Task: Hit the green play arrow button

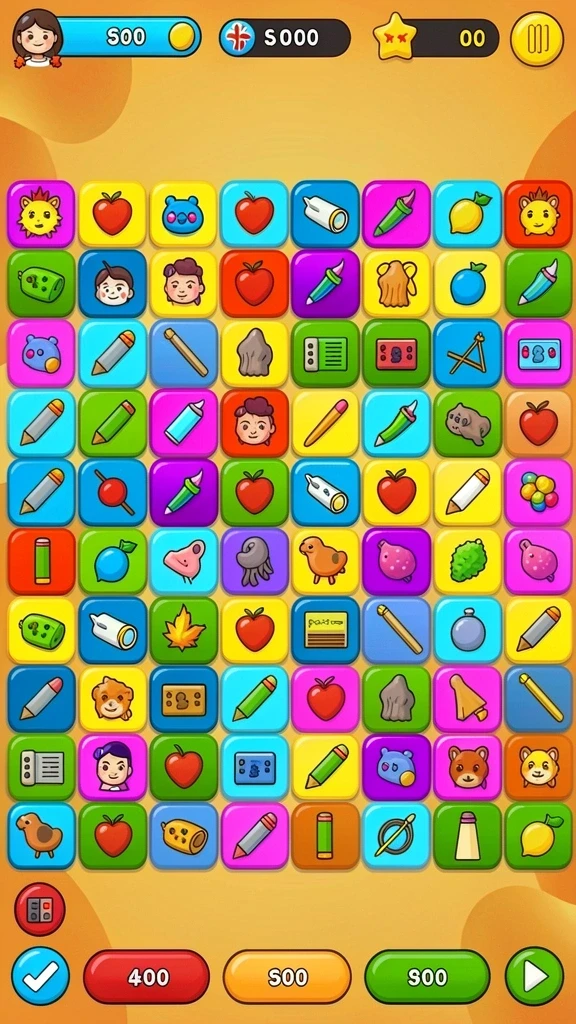Action: [x=534, y=976]
